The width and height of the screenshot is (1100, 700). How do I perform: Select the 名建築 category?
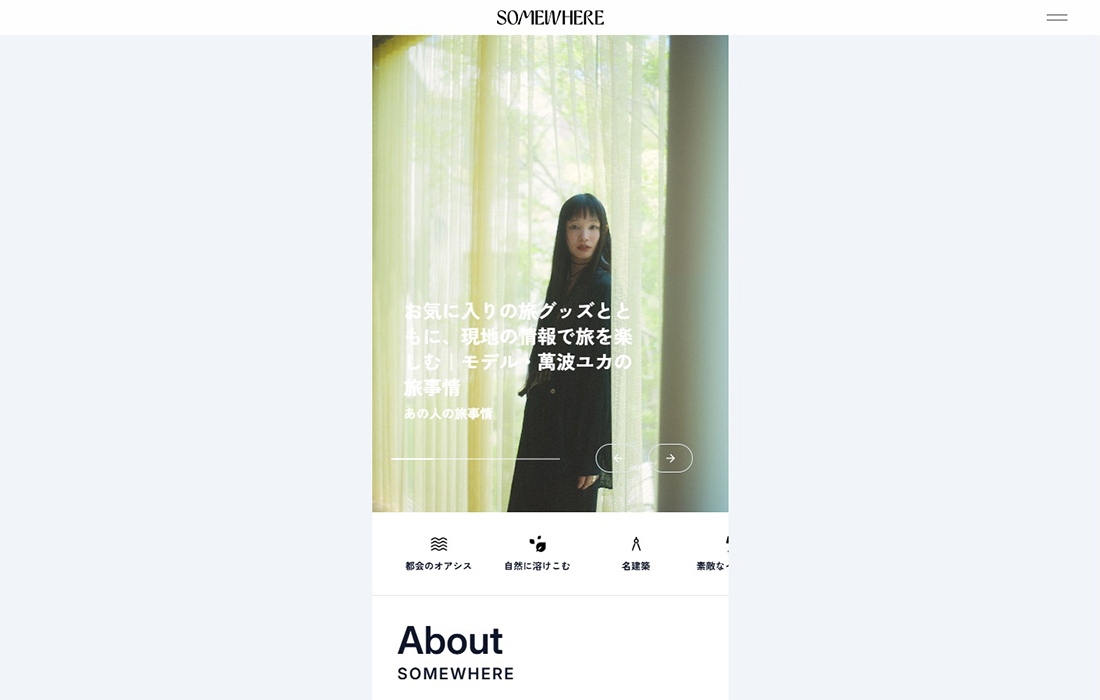(x=636, y=553)
